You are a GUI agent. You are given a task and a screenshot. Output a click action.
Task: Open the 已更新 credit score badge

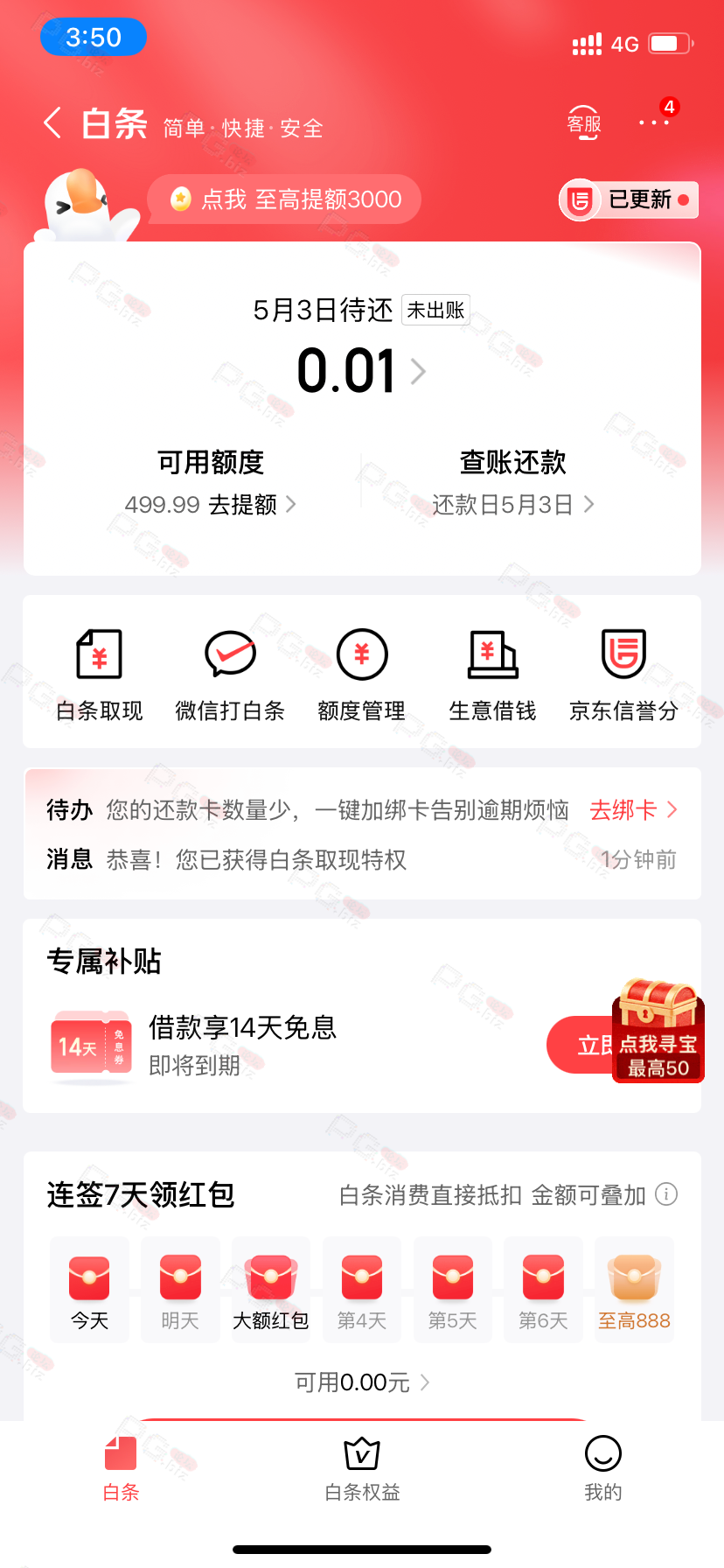click(629, 200)
